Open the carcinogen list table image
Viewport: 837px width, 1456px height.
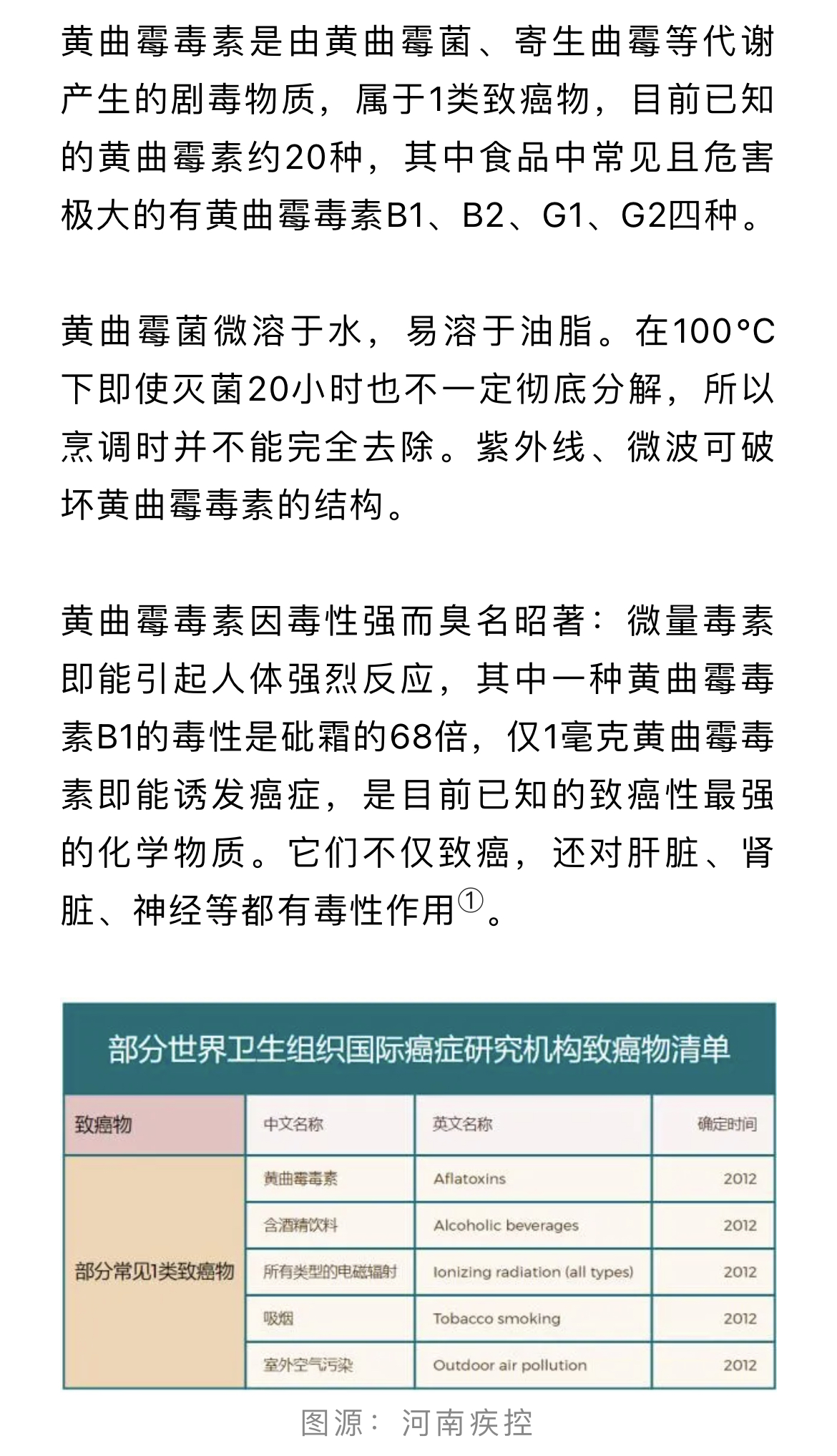pyautogui.click(x=418, y=1195)
